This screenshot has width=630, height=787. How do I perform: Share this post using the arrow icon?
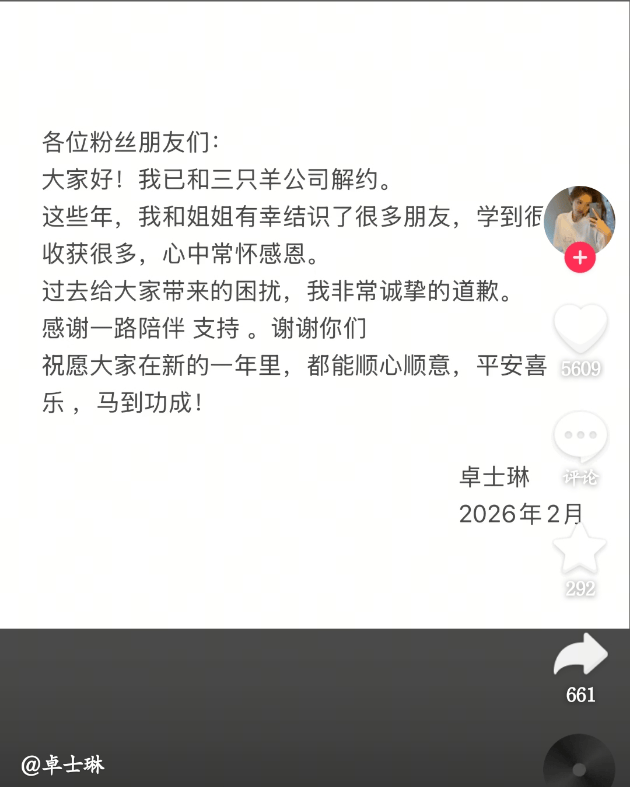click(580, 655)
